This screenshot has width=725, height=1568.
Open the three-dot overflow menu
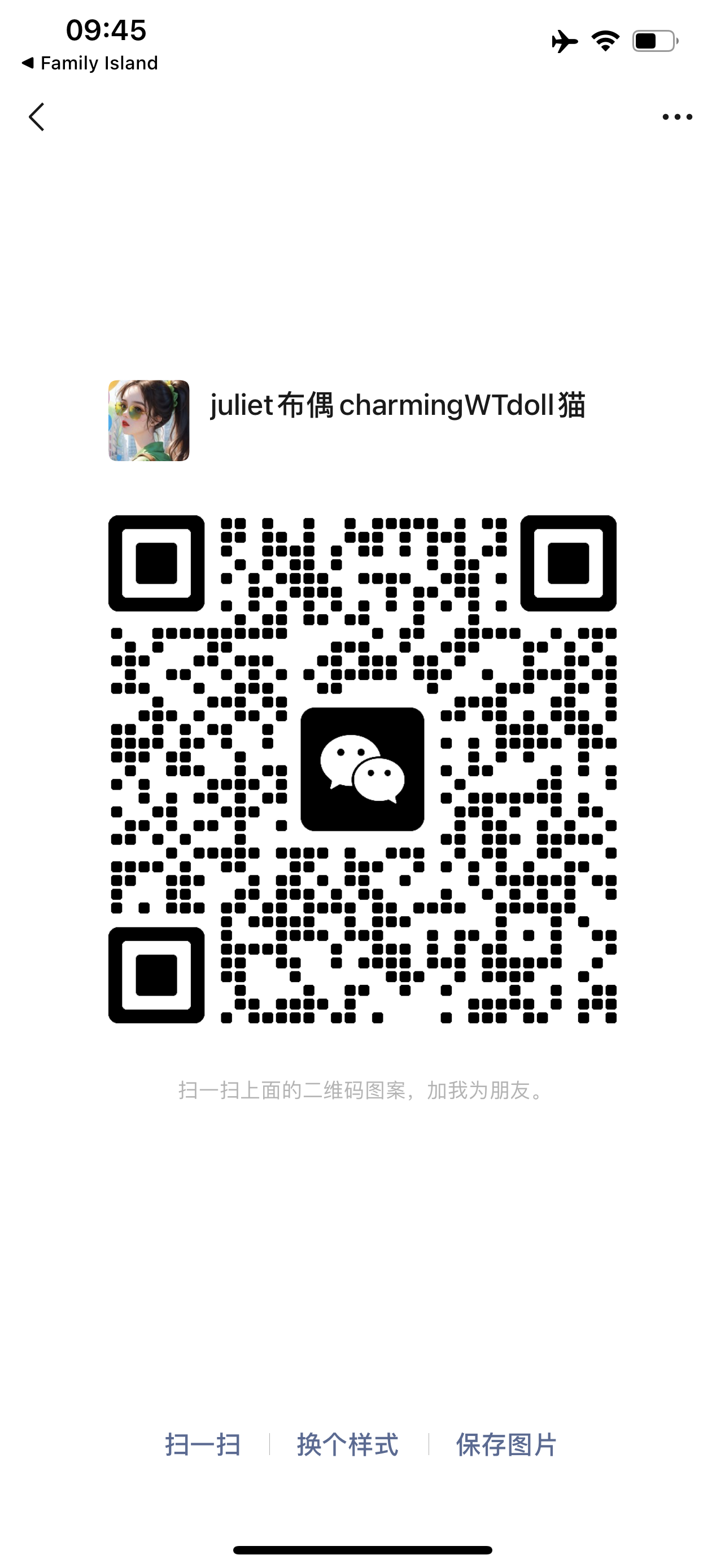677,117
